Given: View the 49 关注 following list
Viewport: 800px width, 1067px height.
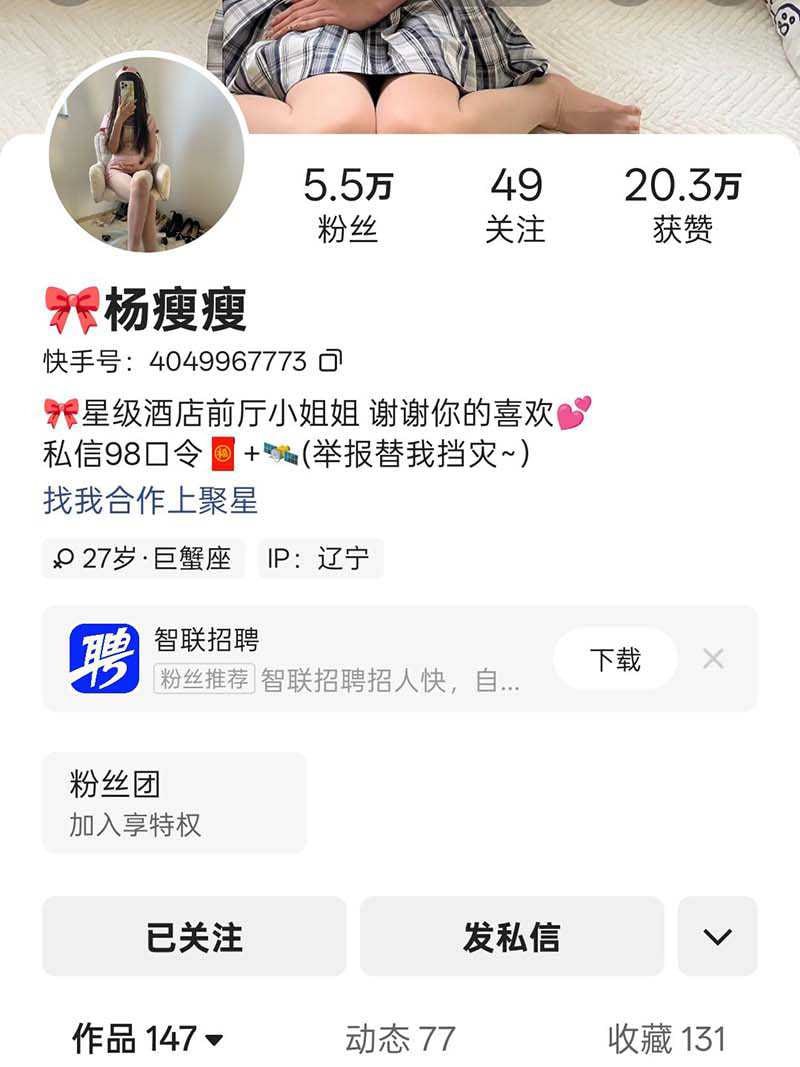Looking at the screenshot, I should (x=516, y=206).
